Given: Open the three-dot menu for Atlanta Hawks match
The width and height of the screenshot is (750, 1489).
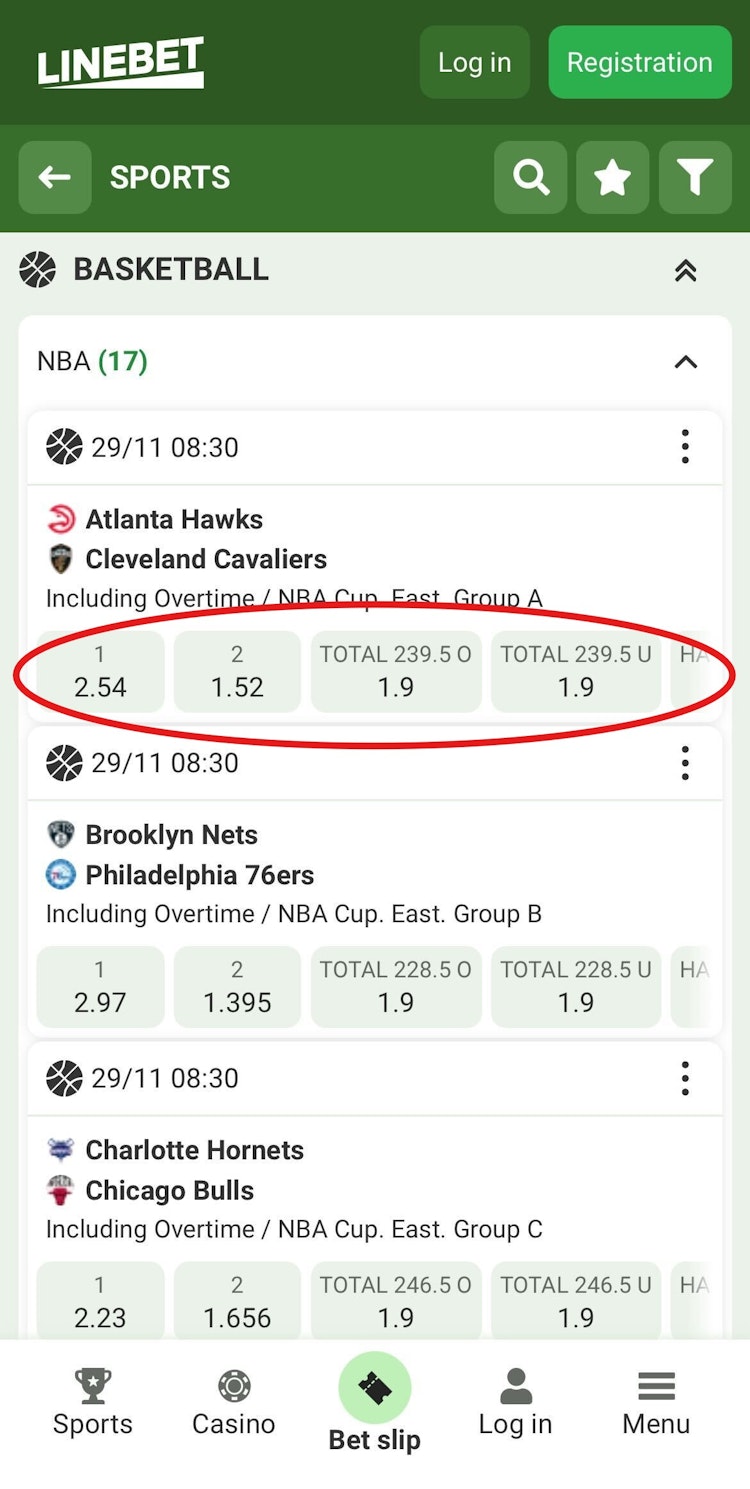Looking at the screenshot, I should (685, 447).
